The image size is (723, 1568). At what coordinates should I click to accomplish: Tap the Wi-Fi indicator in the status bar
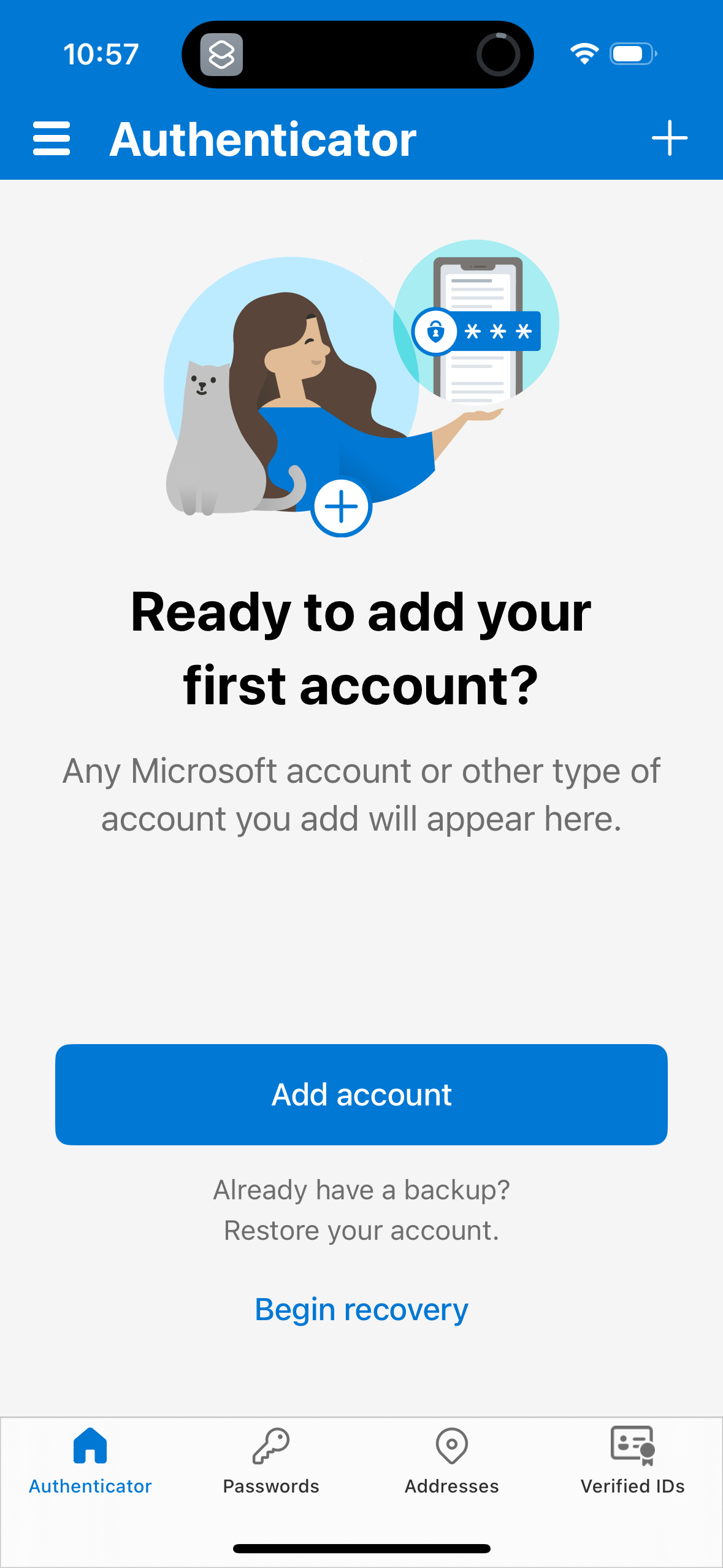583,54
